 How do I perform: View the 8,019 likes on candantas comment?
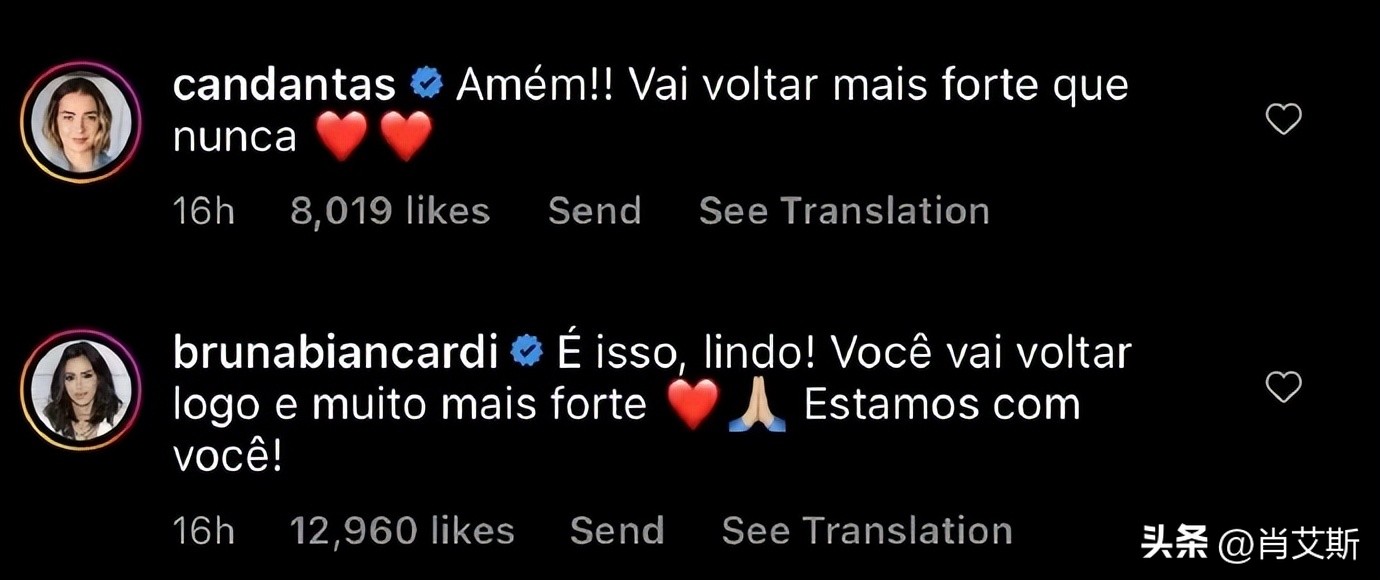(390, 211)
